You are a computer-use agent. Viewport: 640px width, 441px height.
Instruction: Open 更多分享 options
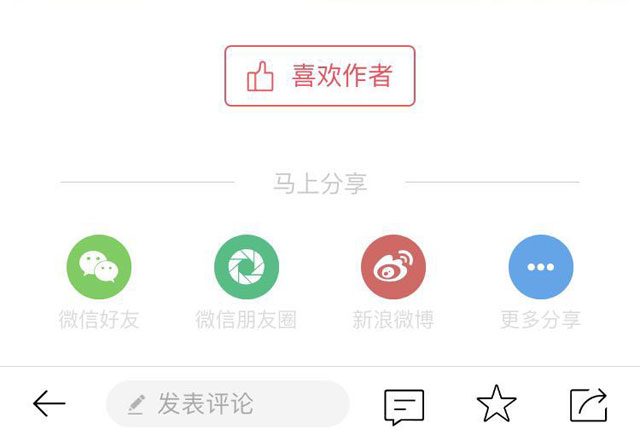[x=540, y=268]
